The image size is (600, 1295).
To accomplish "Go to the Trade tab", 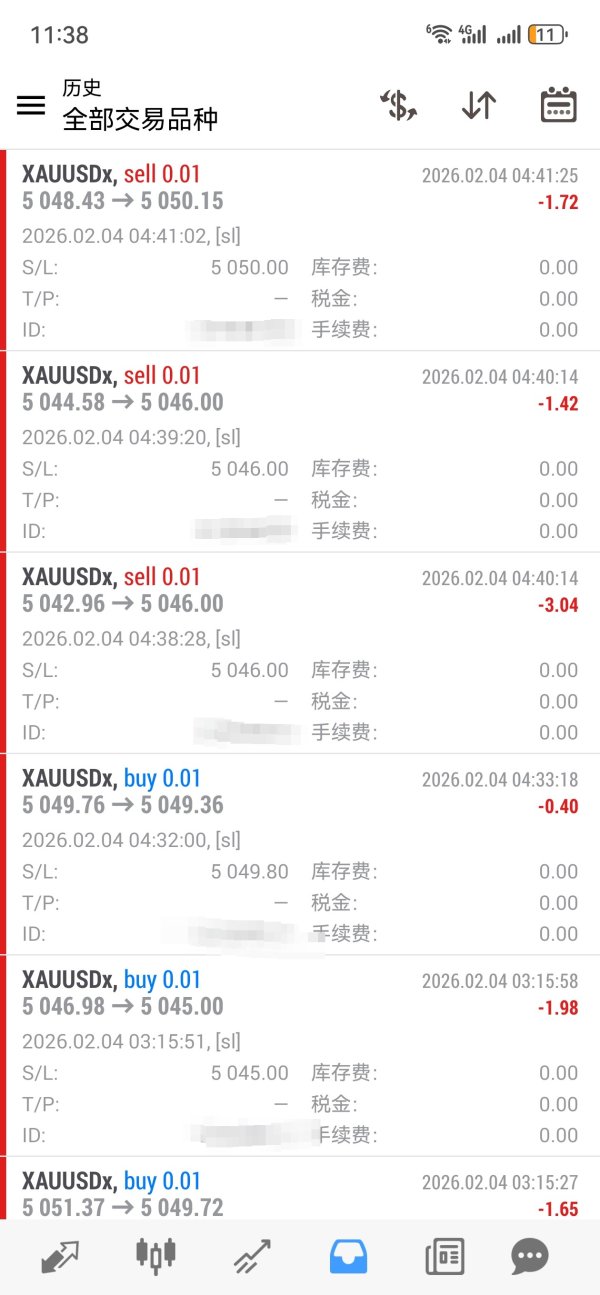I will click(252, 1256).
